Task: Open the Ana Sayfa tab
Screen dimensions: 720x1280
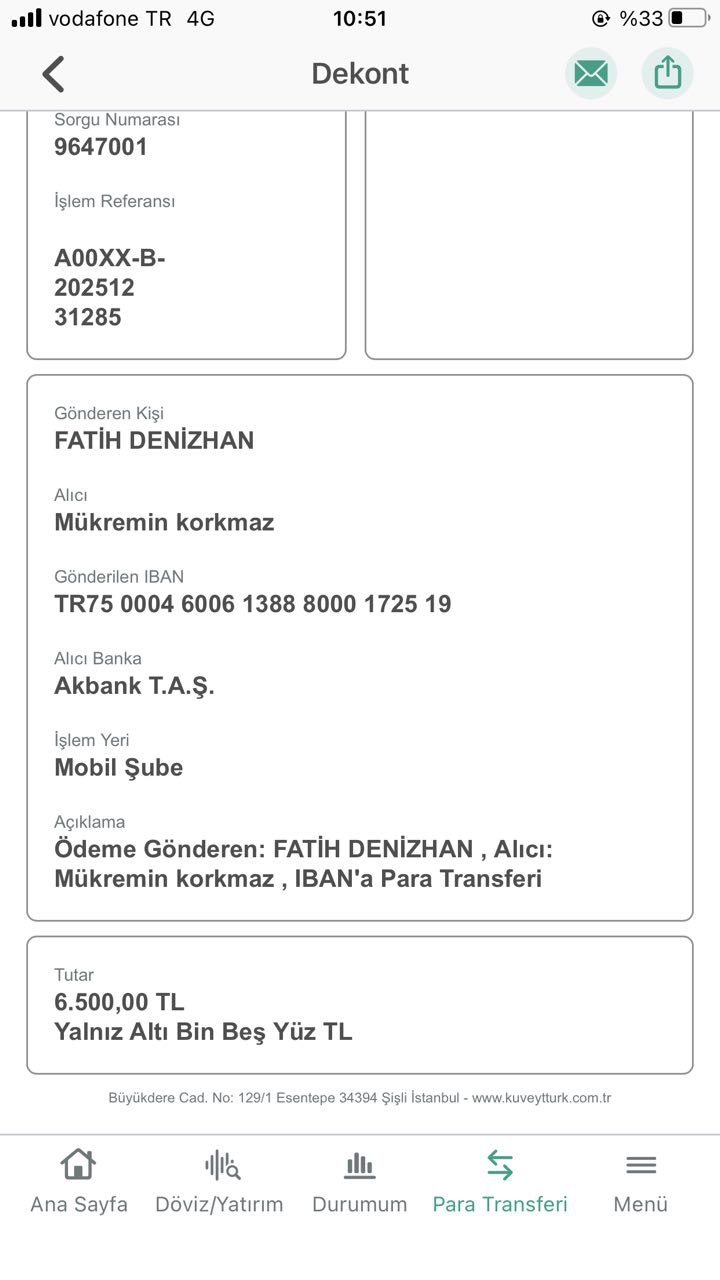Action: [79, 1182]
